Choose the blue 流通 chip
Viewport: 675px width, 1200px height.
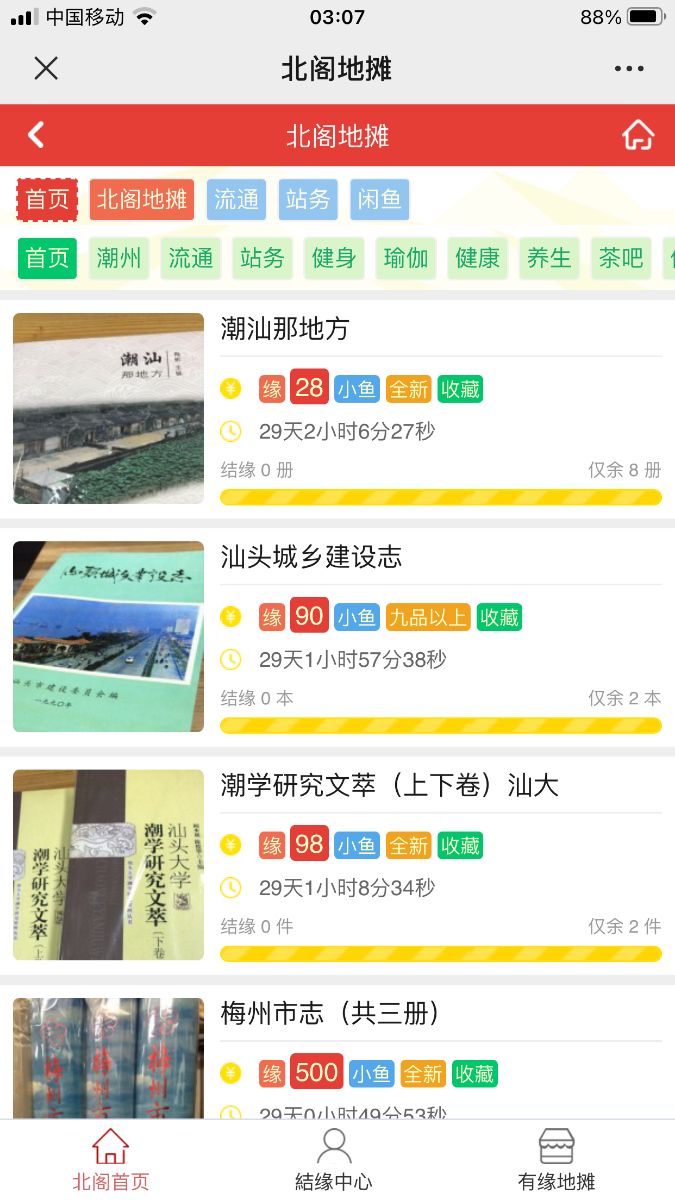pos(237,199)
